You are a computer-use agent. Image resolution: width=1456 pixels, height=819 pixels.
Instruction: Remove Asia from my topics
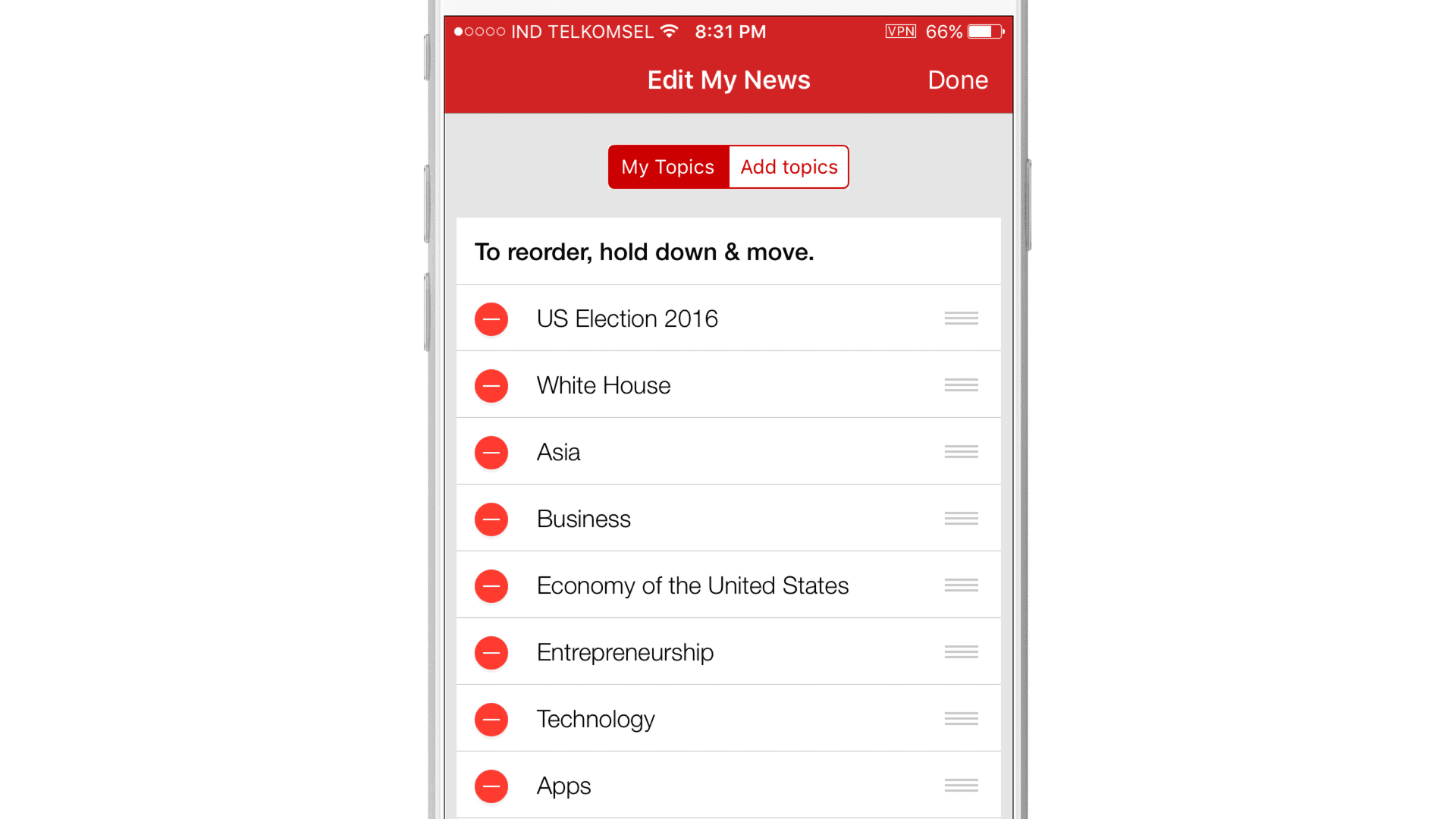[x=491, y=453]
